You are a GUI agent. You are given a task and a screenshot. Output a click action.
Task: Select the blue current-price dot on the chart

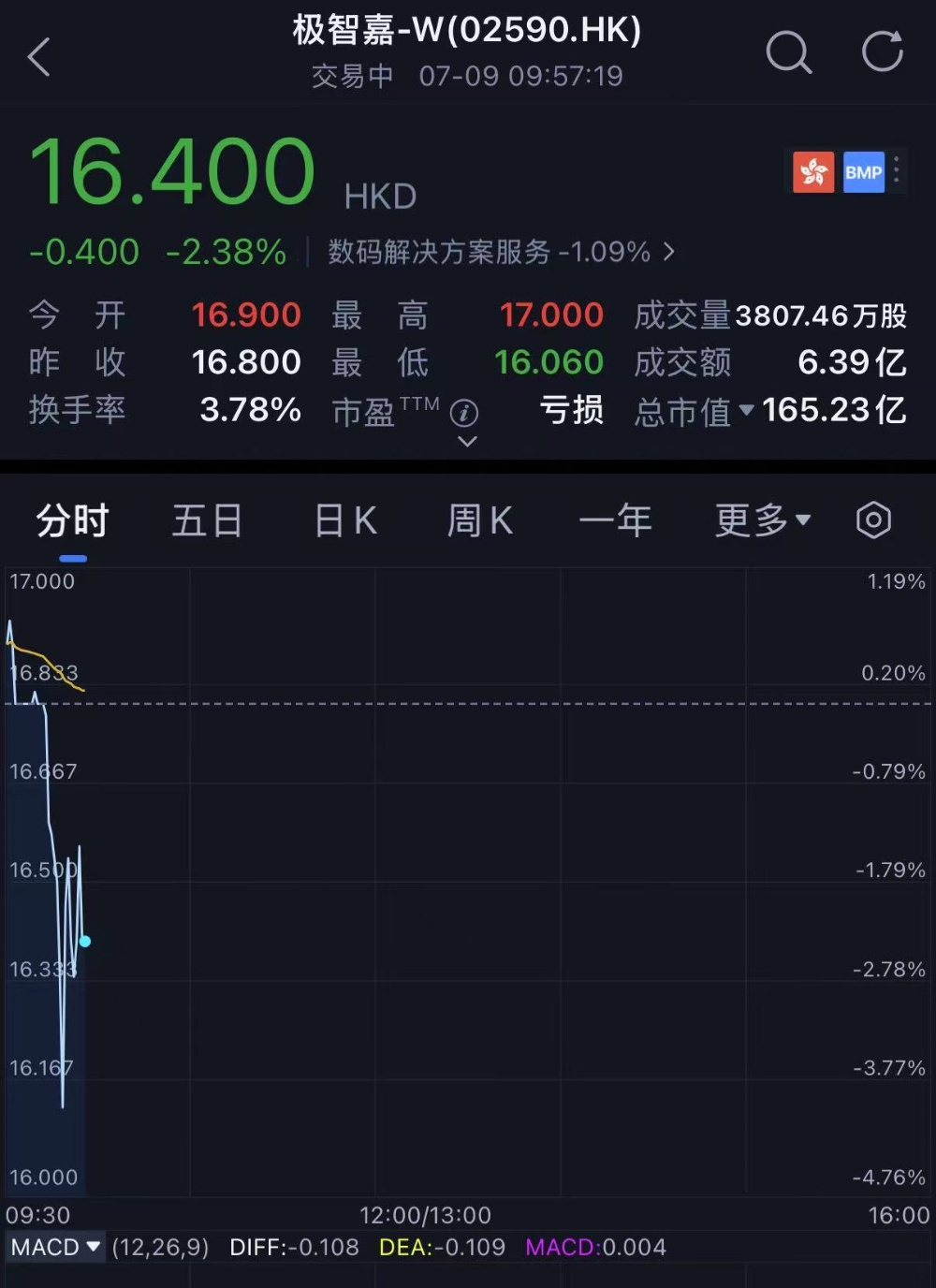click(x=84, y=942)
